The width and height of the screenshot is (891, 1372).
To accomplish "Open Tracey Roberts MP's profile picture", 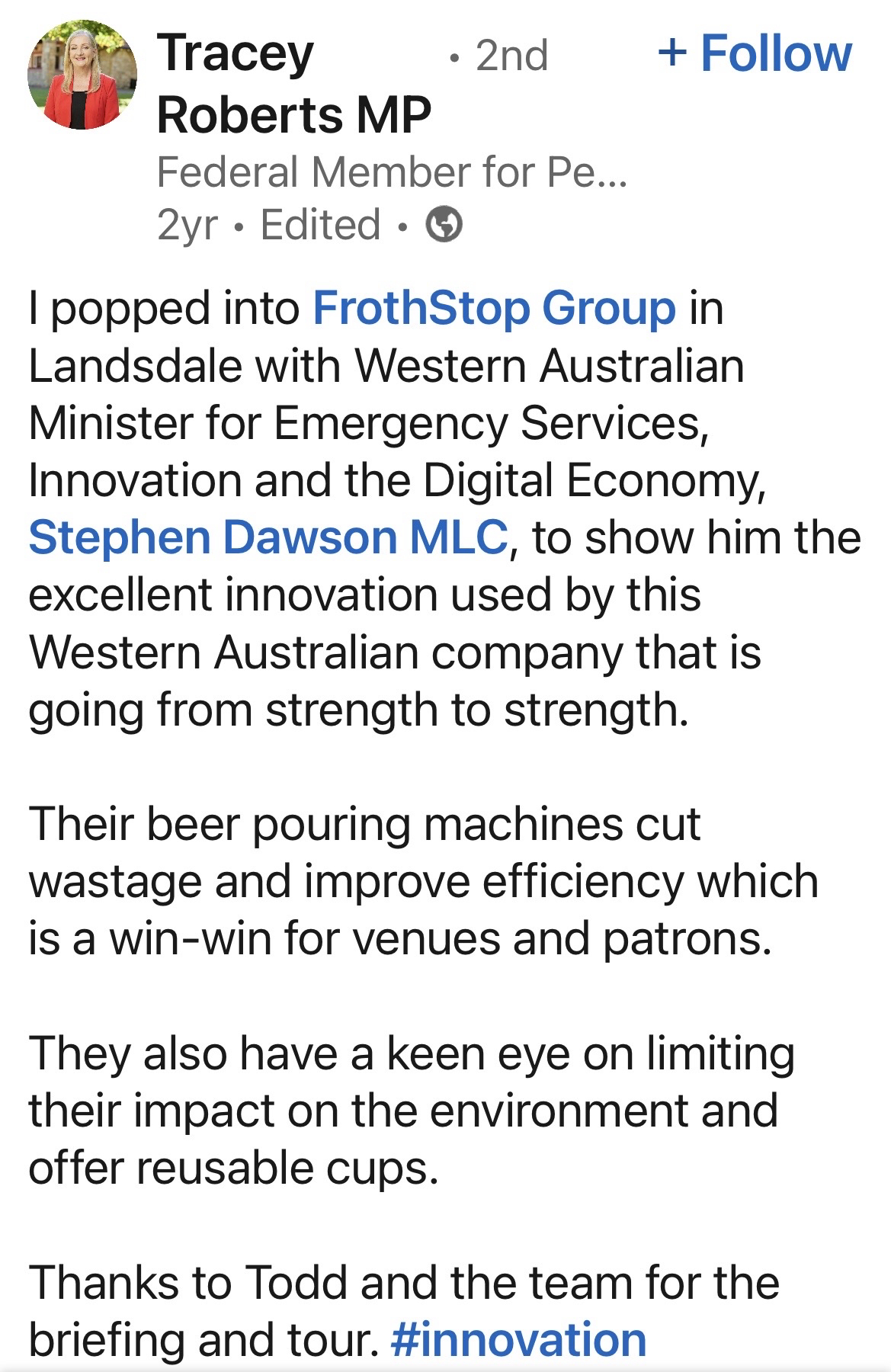I will coord(82,75).
